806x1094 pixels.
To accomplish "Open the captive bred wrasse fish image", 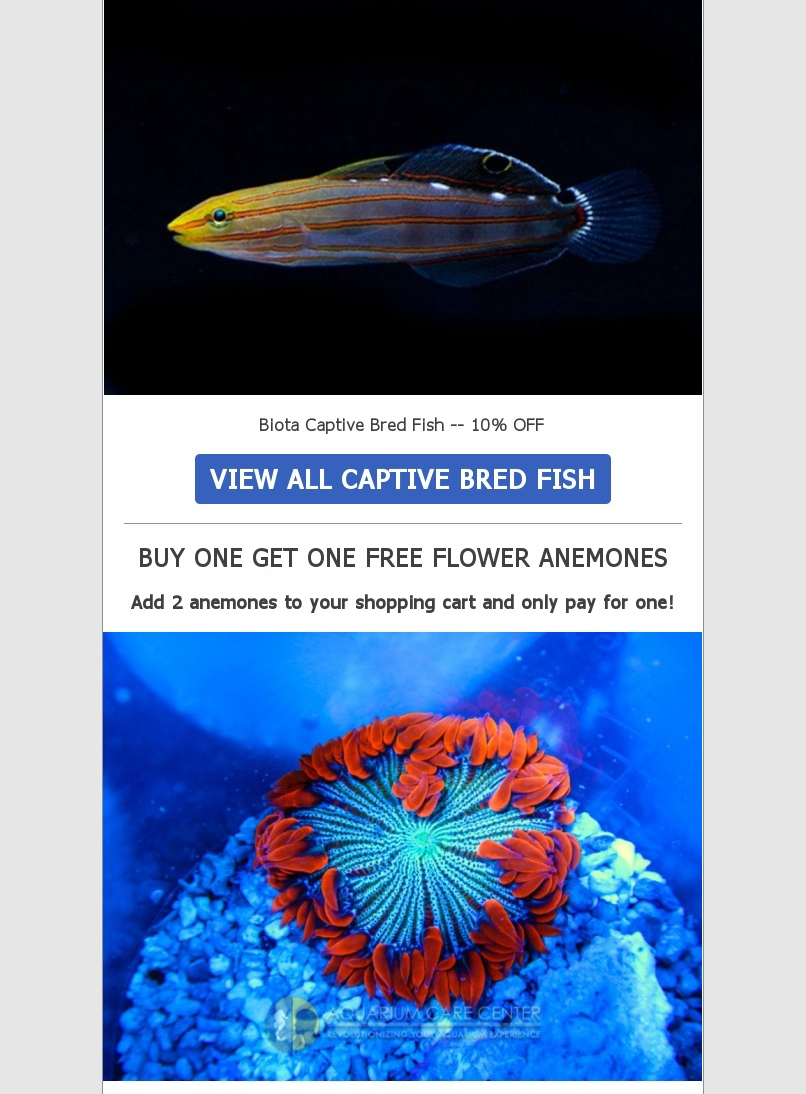I will (402, 200).
